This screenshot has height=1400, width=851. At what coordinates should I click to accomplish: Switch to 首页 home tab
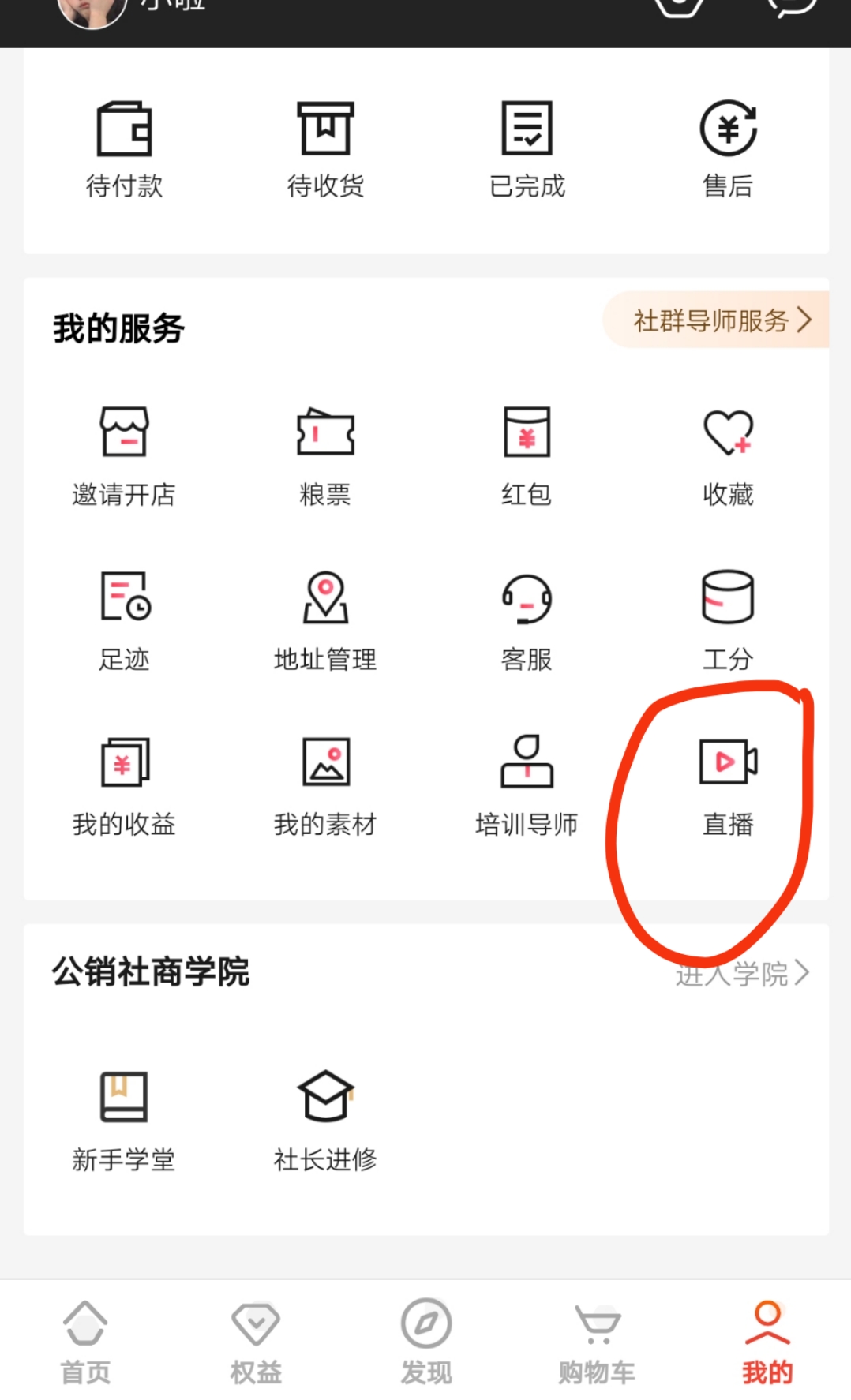point(85,1342)
